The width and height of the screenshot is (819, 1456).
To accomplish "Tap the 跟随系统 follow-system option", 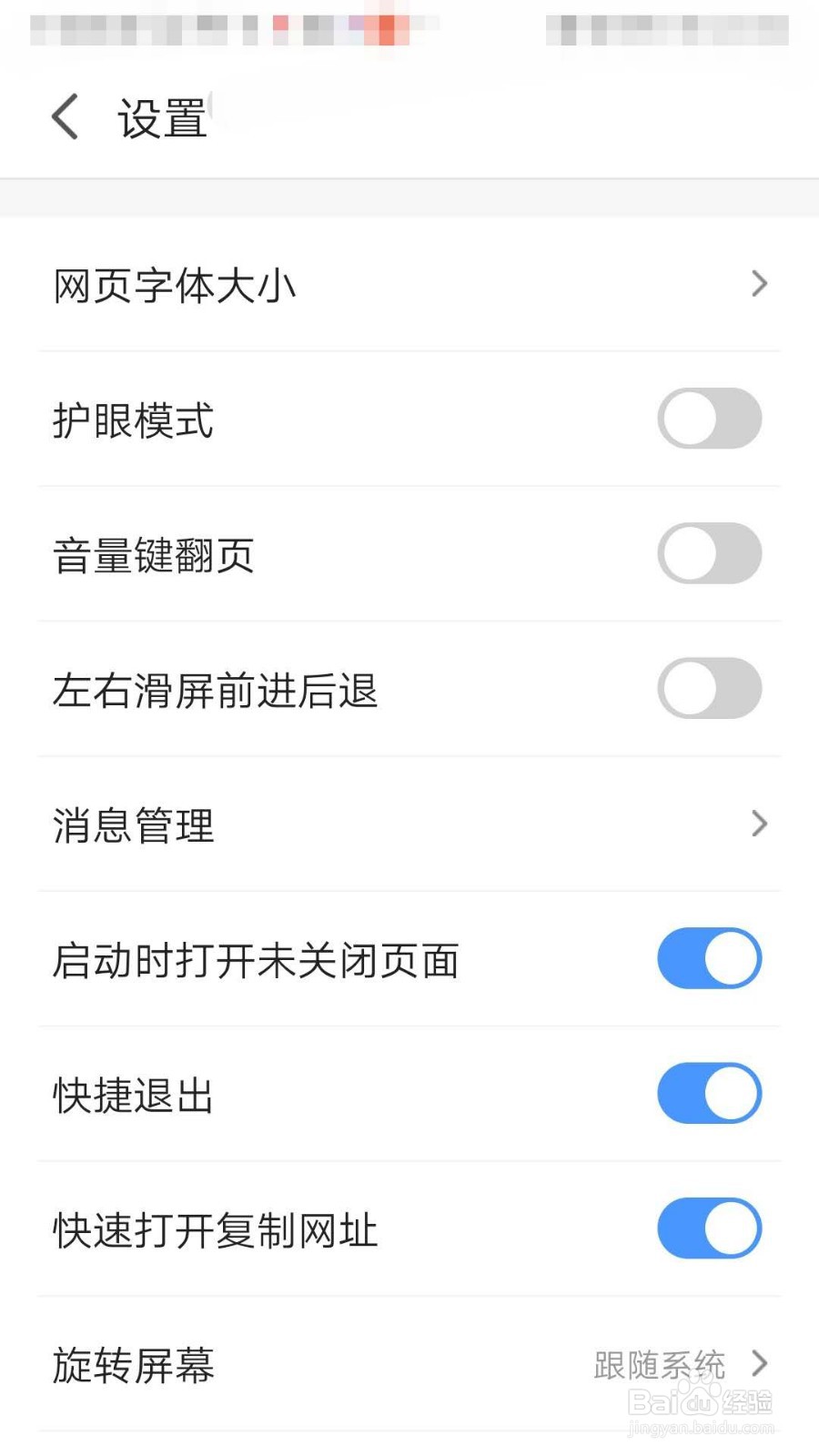I will pos(659,1364).
